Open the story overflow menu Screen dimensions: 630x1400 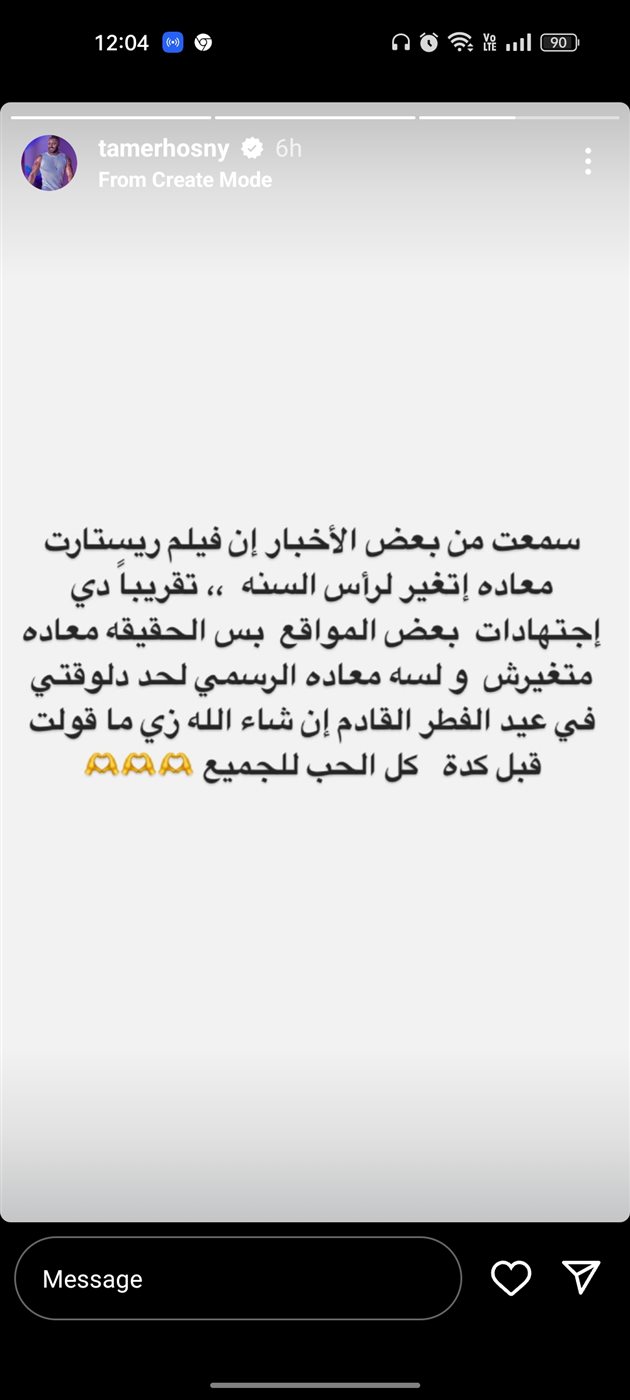click(x=588, y=161)
